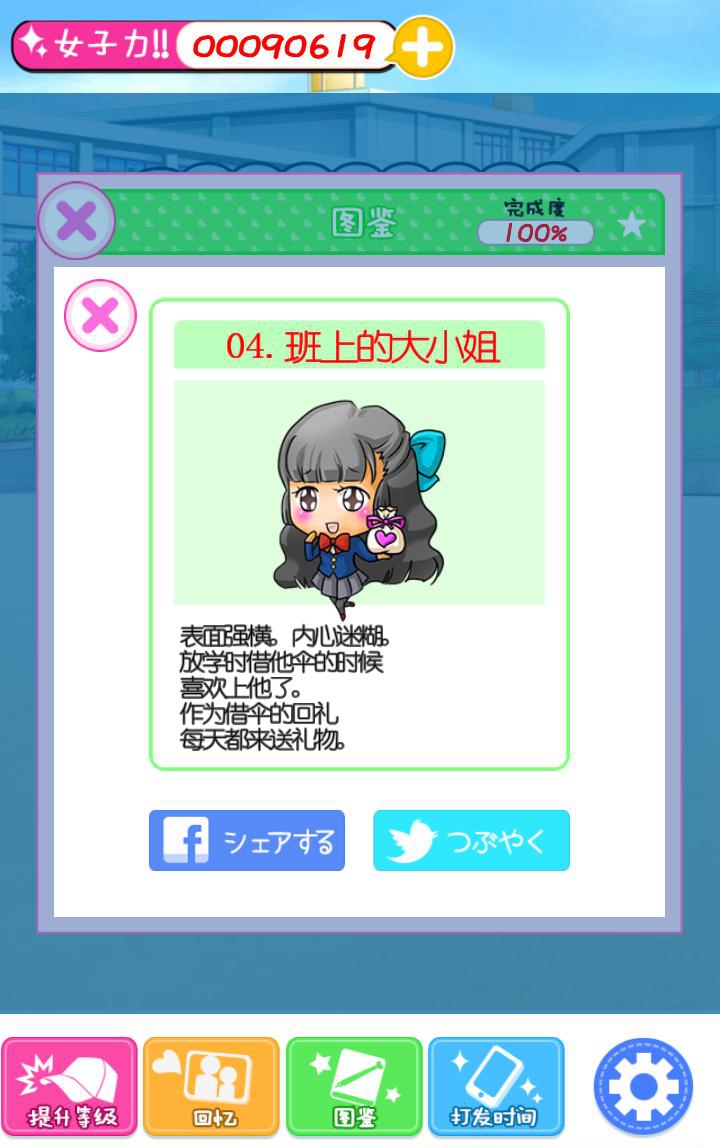Switch to the 图鉴 tab

pyautogui.click(x=354, y=1086)
